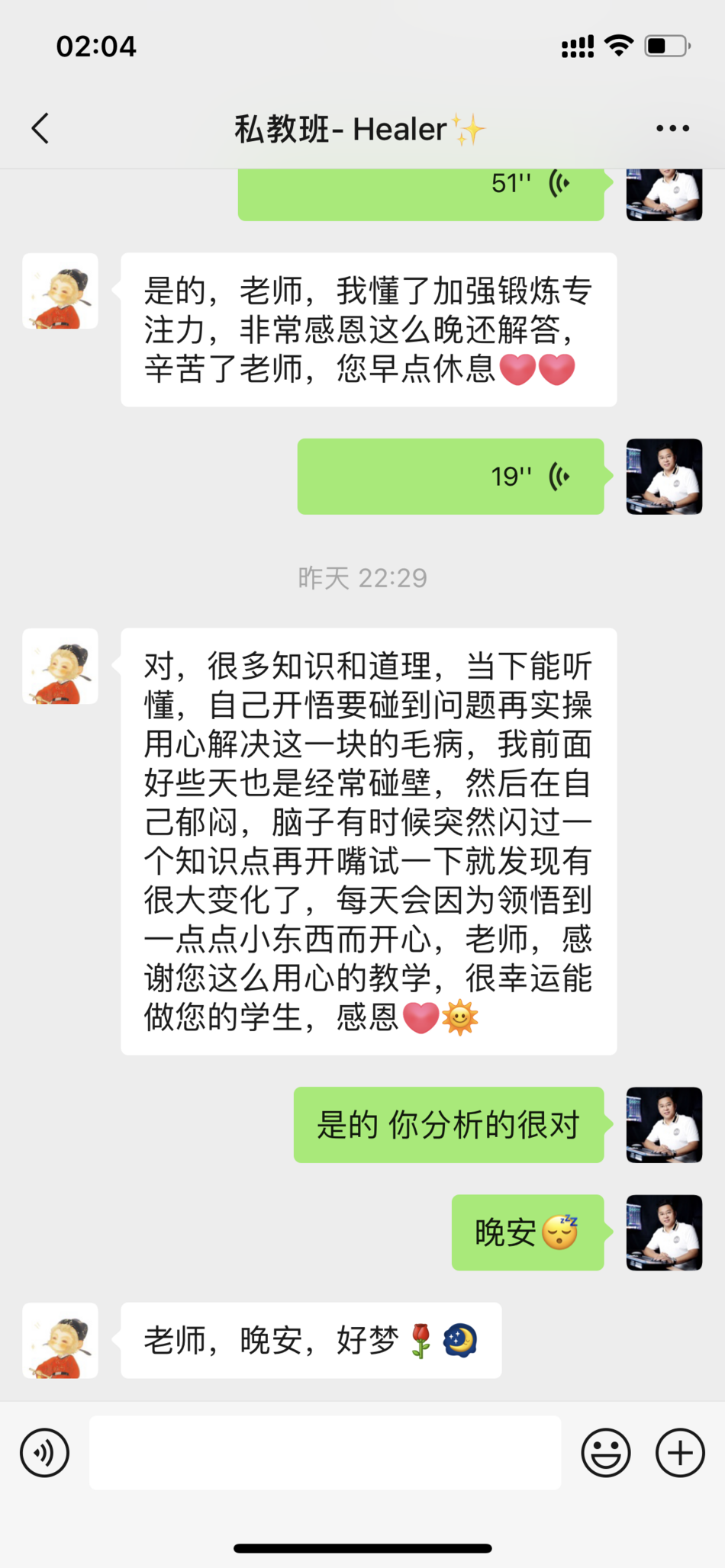Open the plus attachments menu

[x=680, y=1453]
